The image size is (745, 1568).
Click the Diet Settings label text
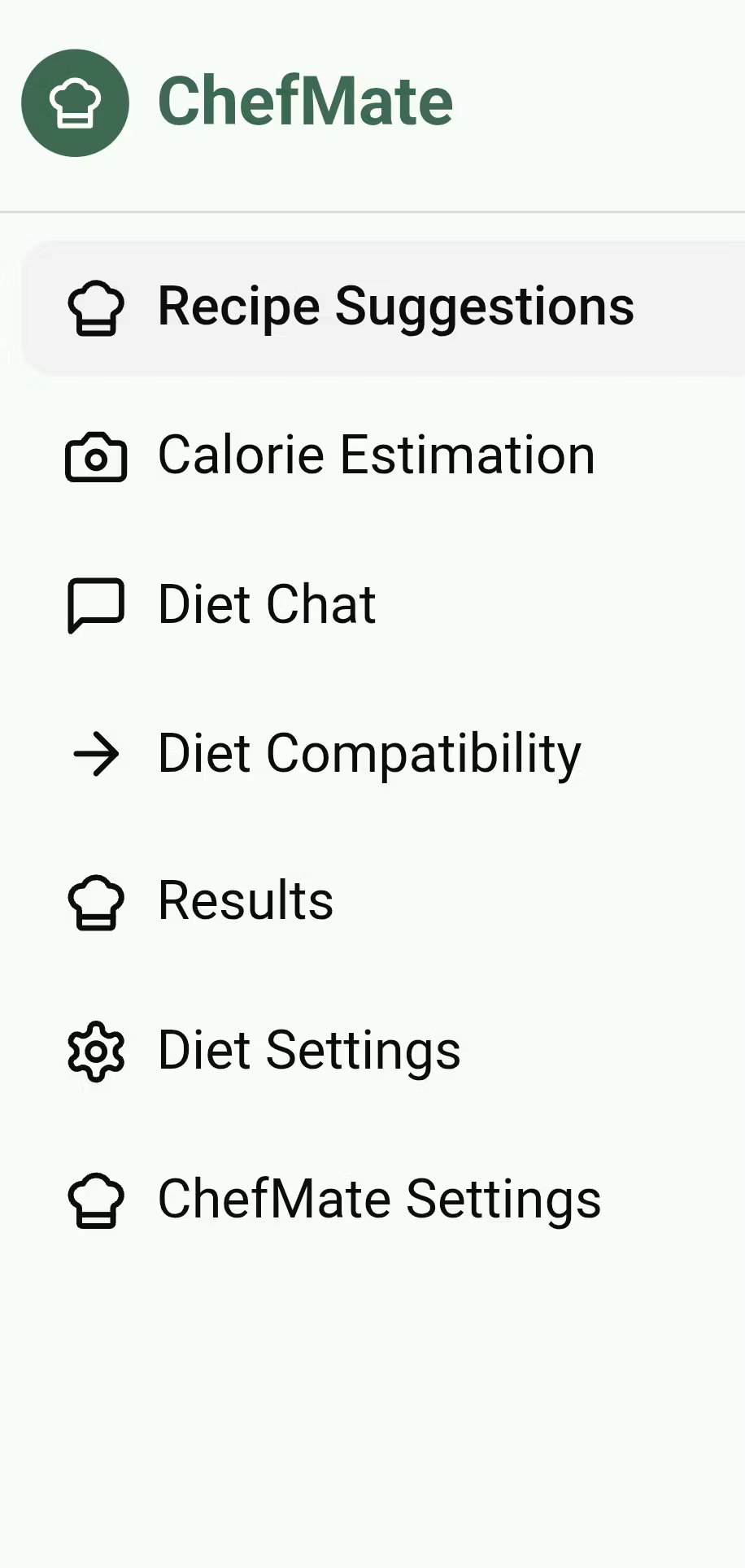(x=308, y=1050)
